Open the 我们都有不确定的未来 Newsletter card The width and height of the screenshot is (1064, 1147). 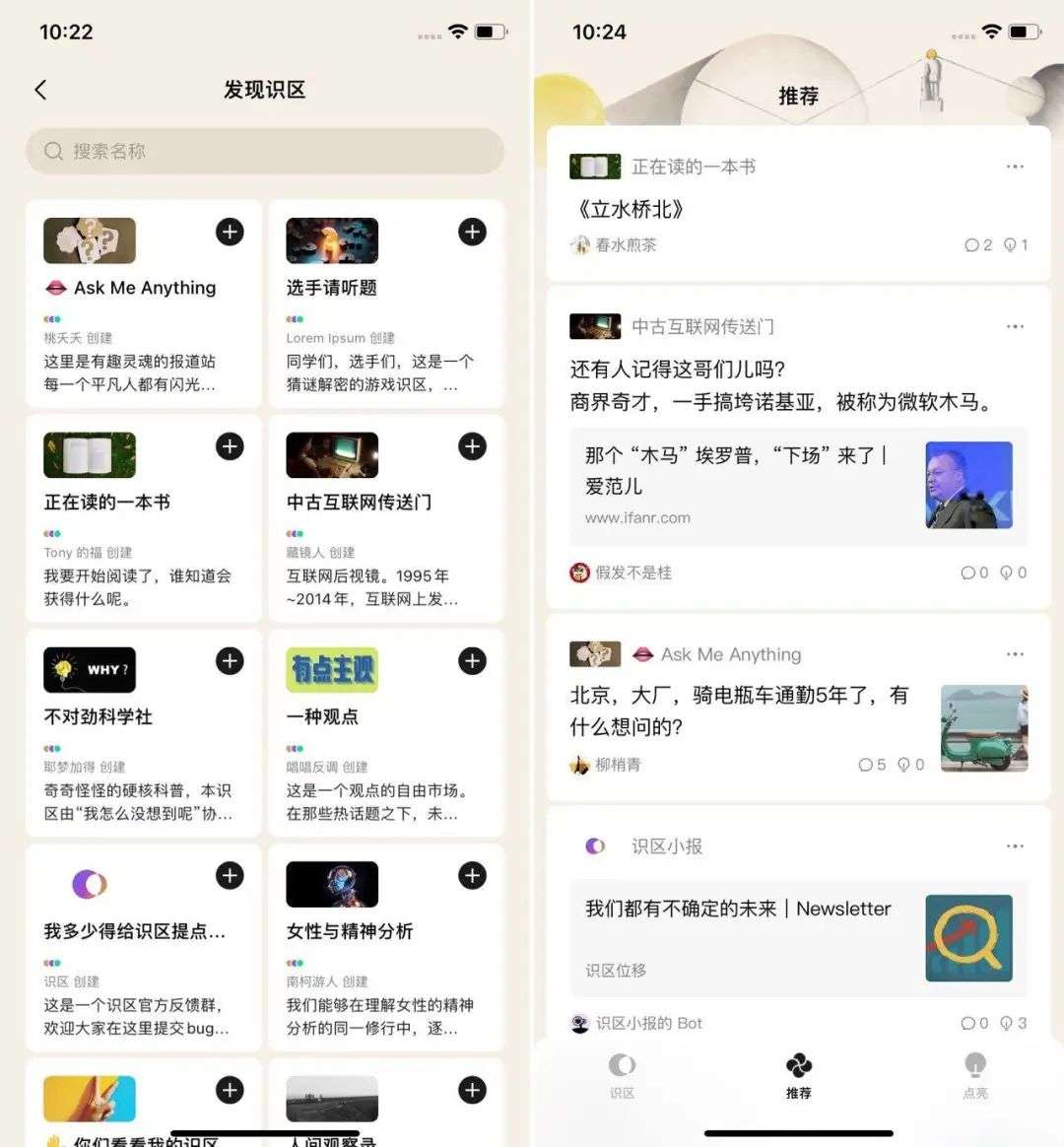coord(798,938)
